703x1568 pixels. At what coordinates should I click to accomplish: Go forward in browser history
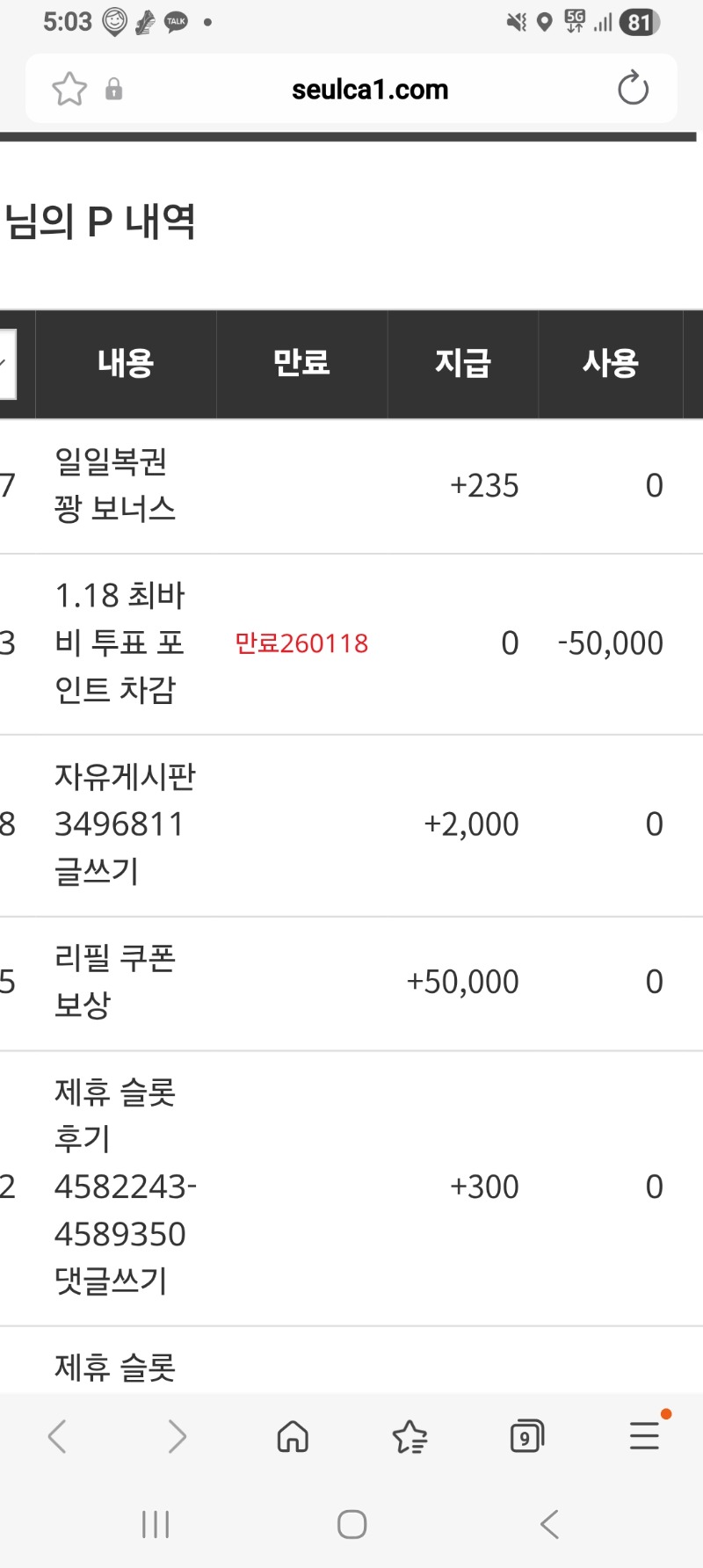[177, 1437]
